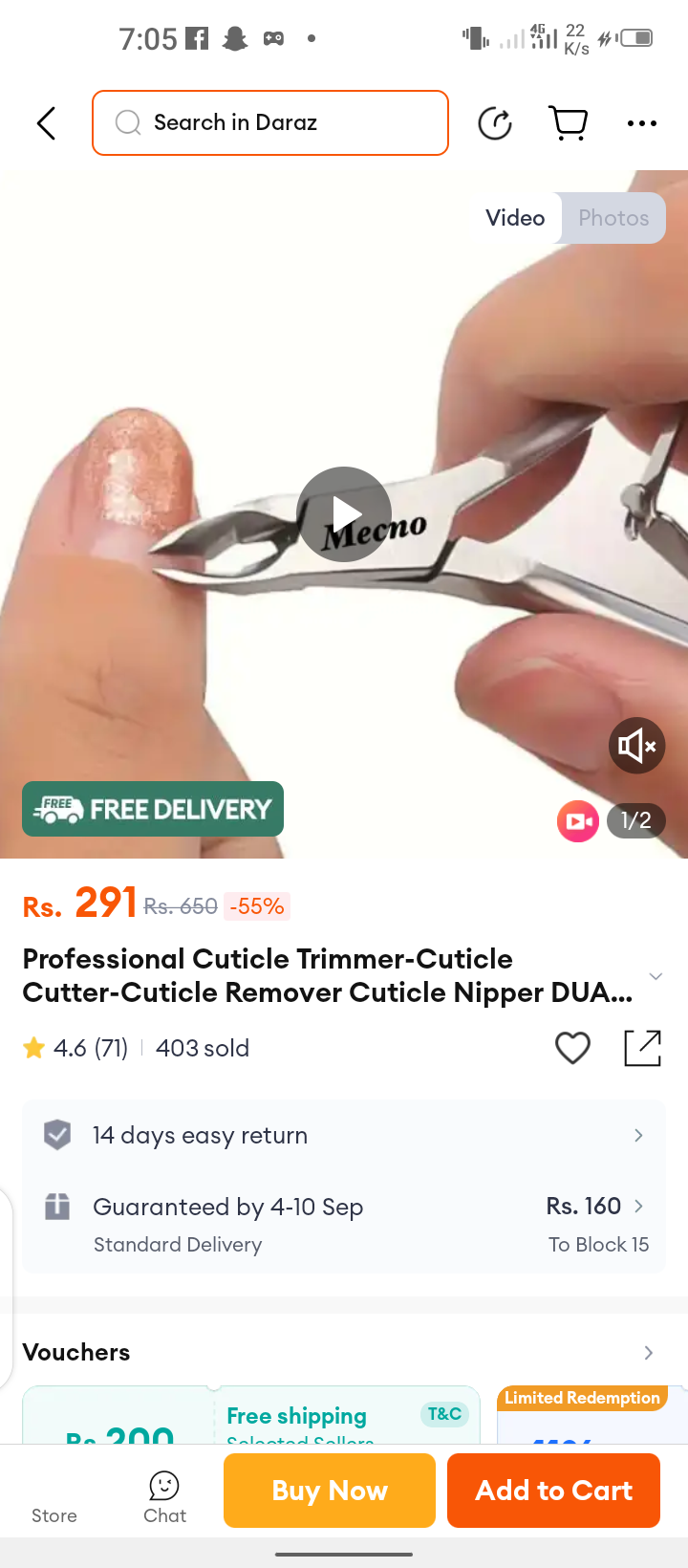Share this product
The height and width of the screenshot is (1568, 688).
click(x=642, y=1048)
